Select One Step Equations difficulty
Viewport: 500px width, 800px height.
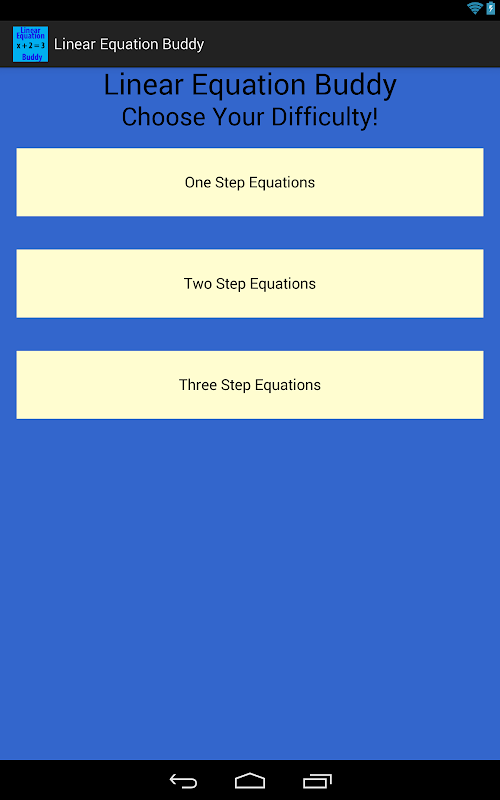click(x=250, y=182)
